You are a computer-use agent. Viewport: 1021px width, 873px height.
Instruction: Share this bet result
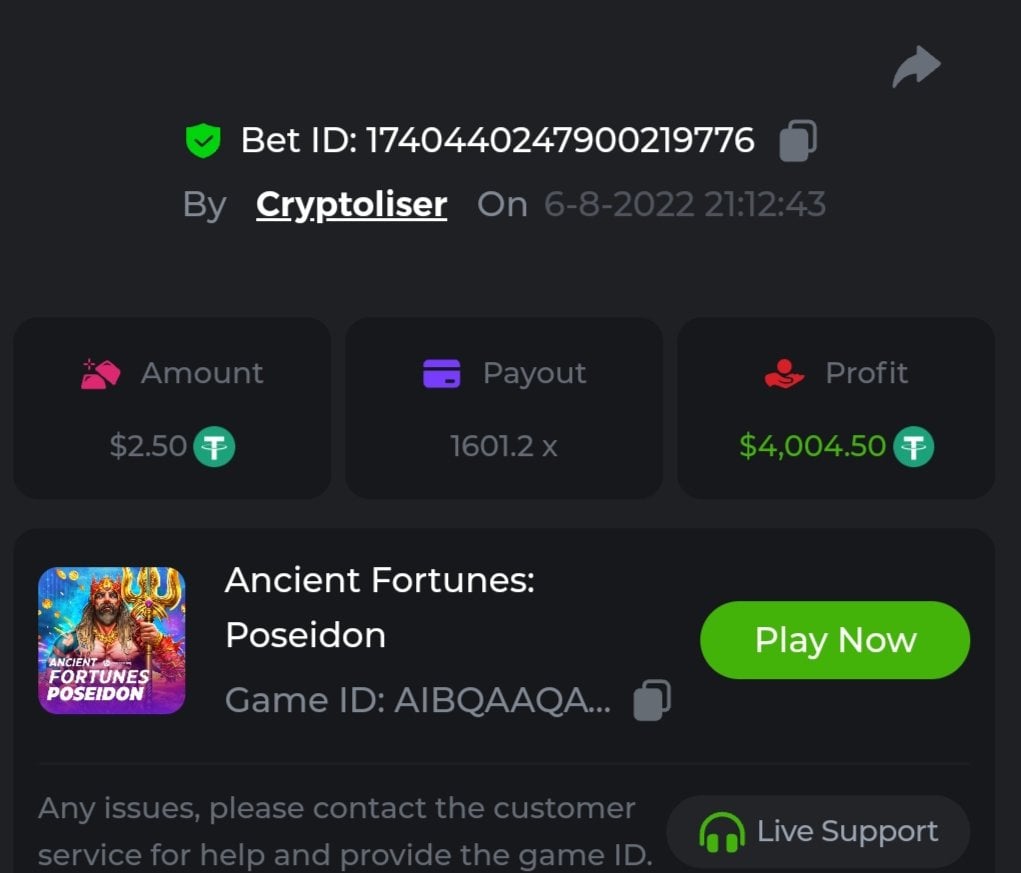click(x=916, y=67)
